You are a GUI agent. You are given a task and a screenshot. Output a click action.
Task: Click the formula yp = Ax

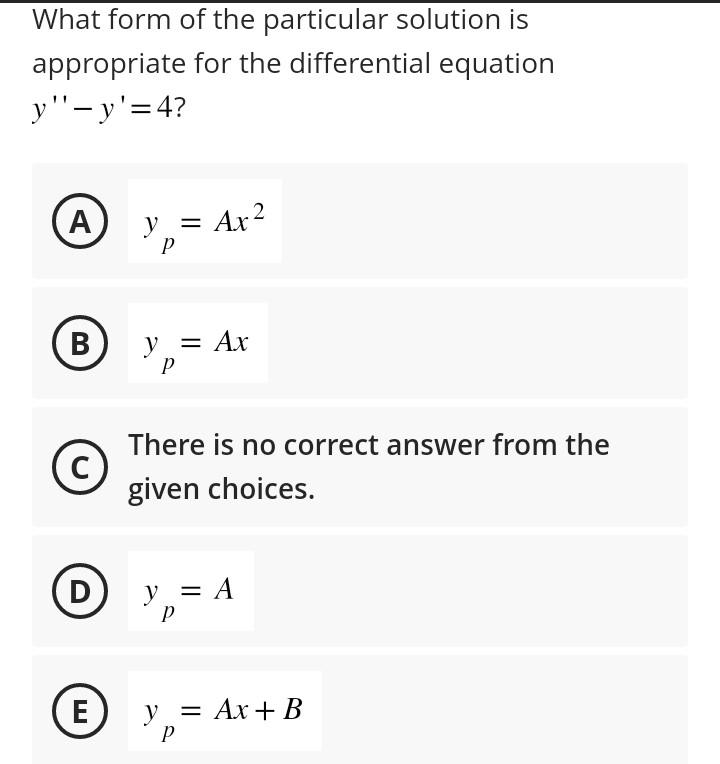pyautogui.click(x=197, y=343)
